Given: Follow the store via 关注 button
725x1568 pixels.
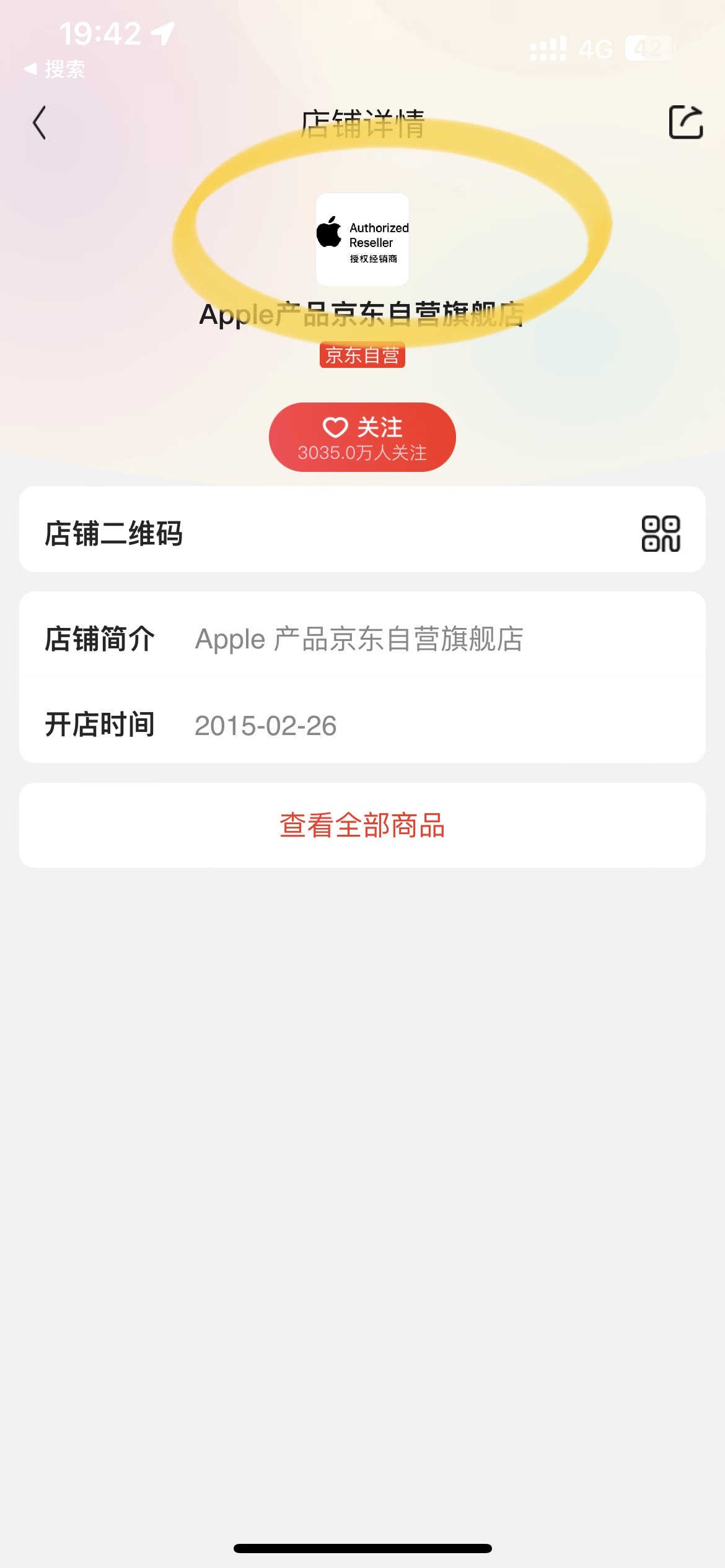Looking at the screenshot, I should tap(362, 437).
